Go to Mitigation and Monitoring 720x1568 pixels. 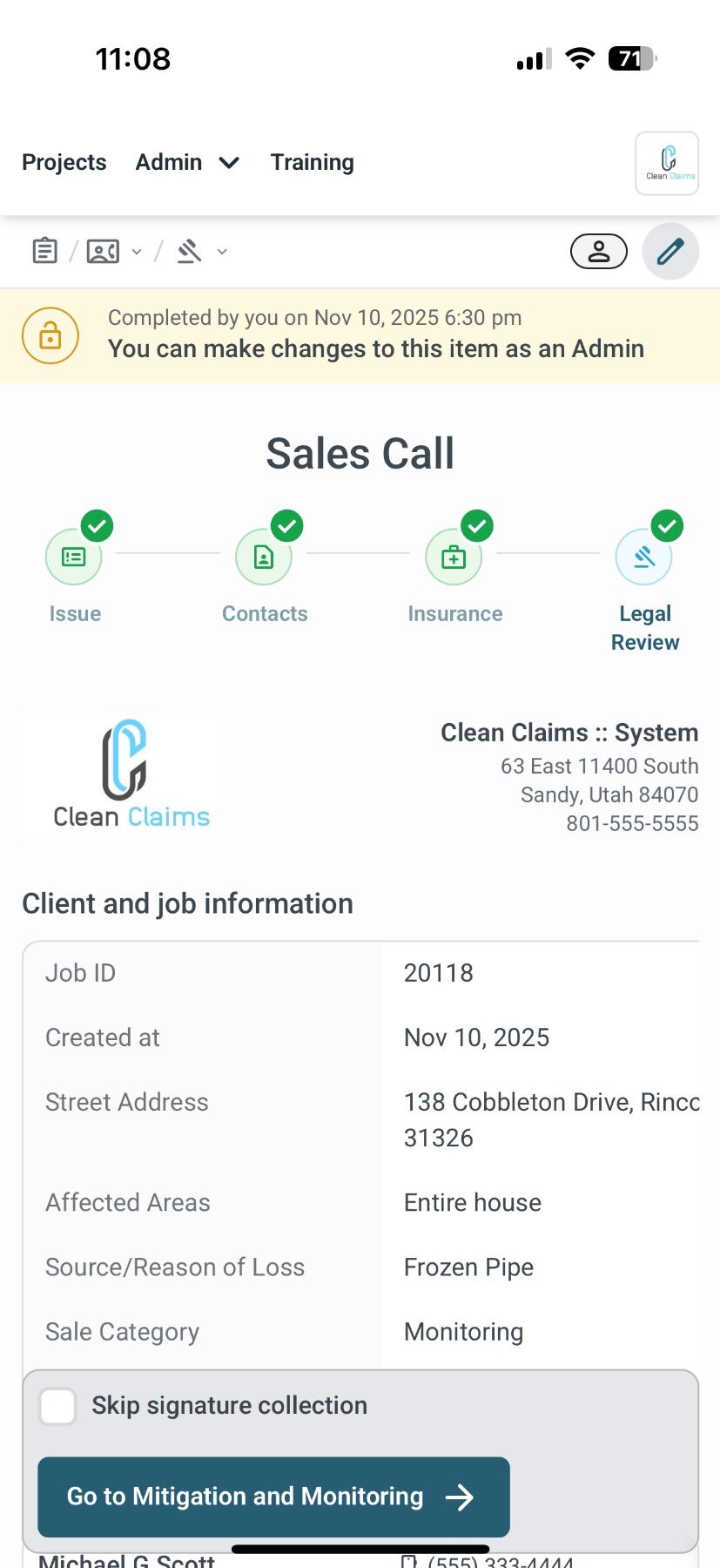273,1497
